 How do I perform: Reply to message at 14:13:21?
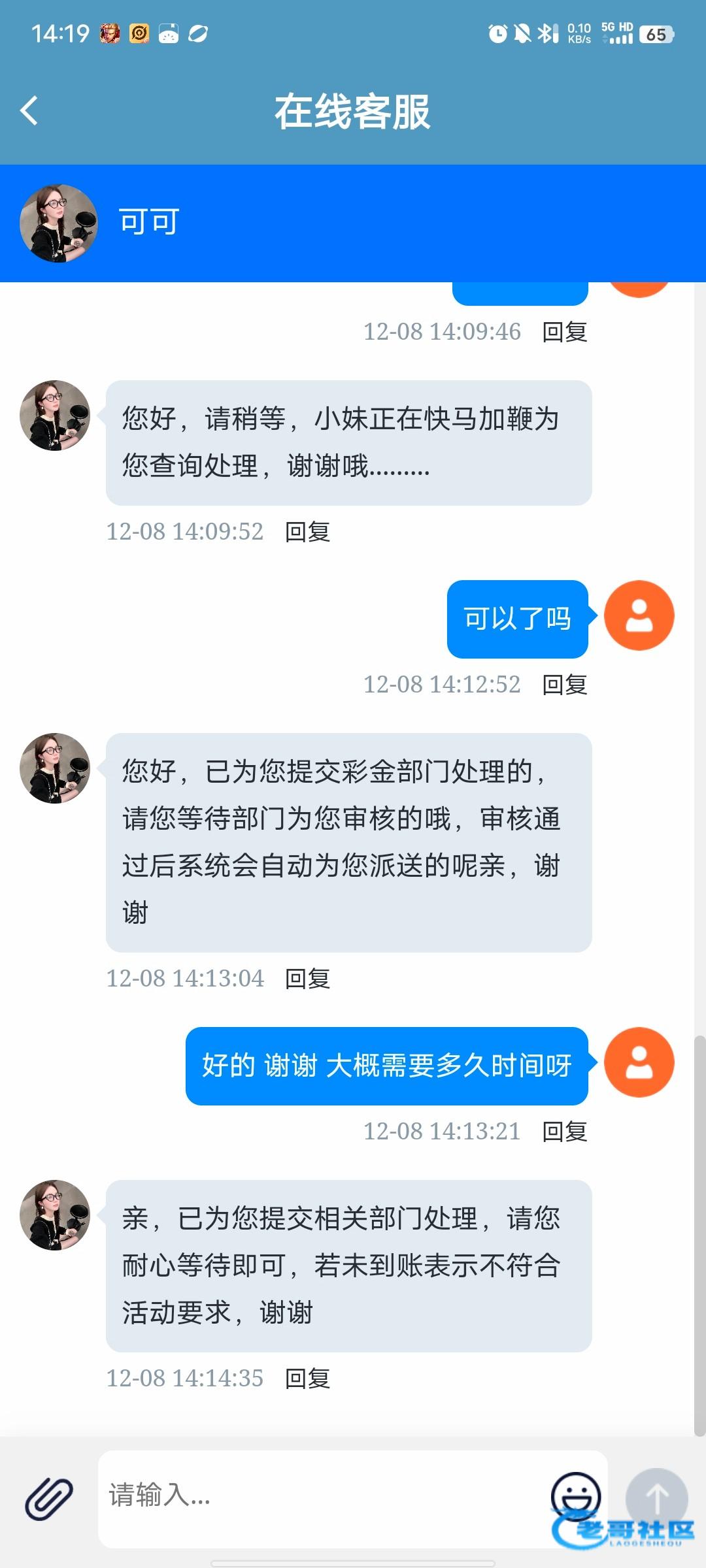point(565,1132)
